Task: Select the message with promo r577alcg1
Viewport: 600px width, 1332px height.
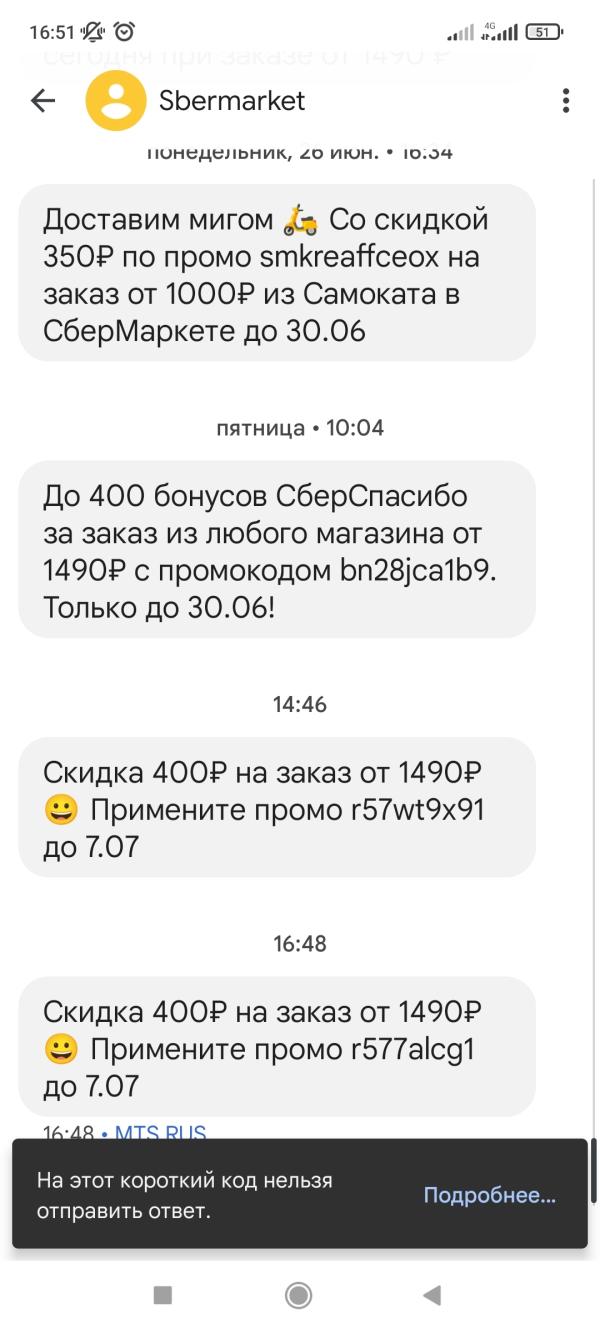Action: [277, 1047]
